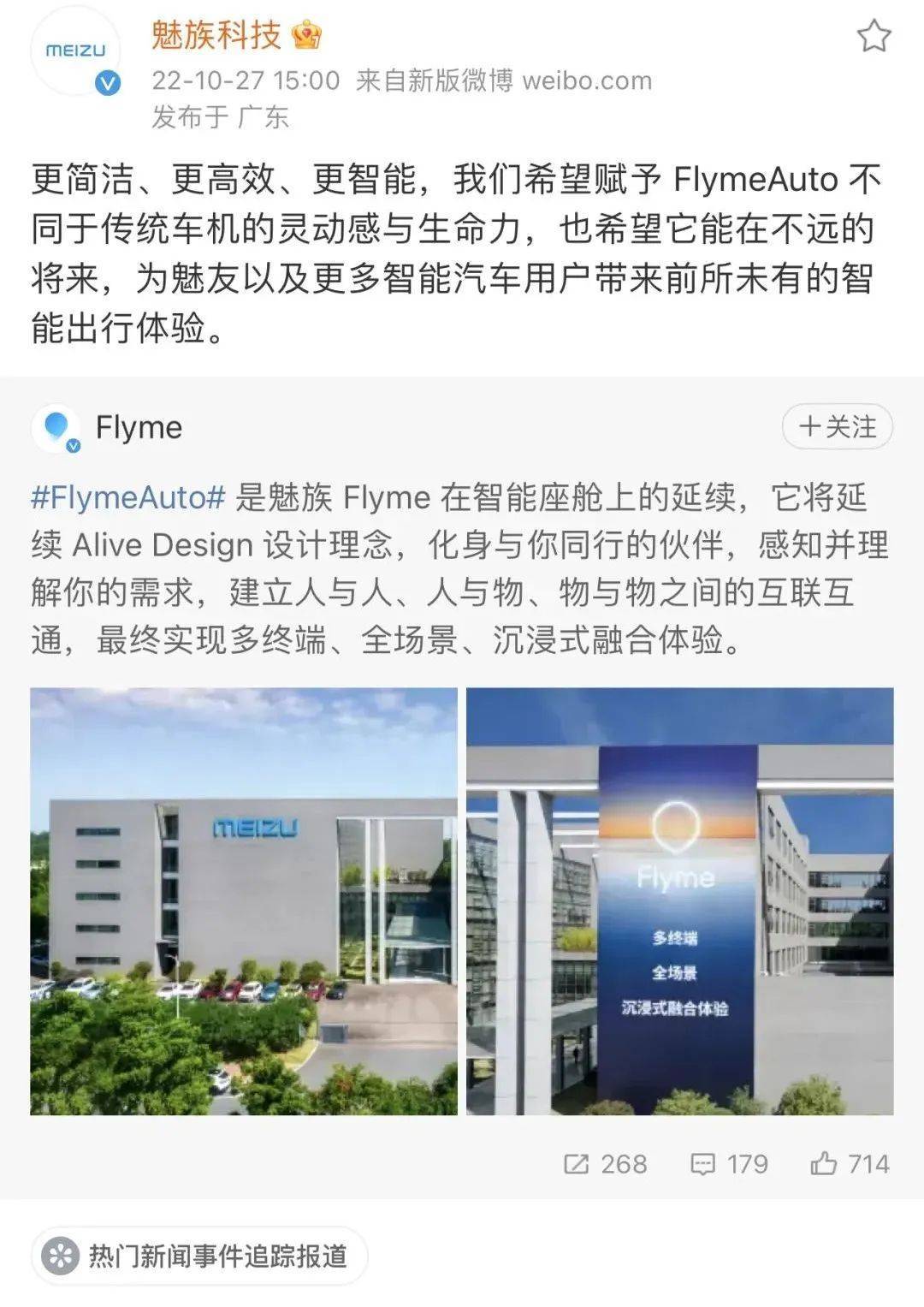Open the 179 comments
This screenshot has width=924, height=1307.
pyautogui.click(x=729, y=1164)
